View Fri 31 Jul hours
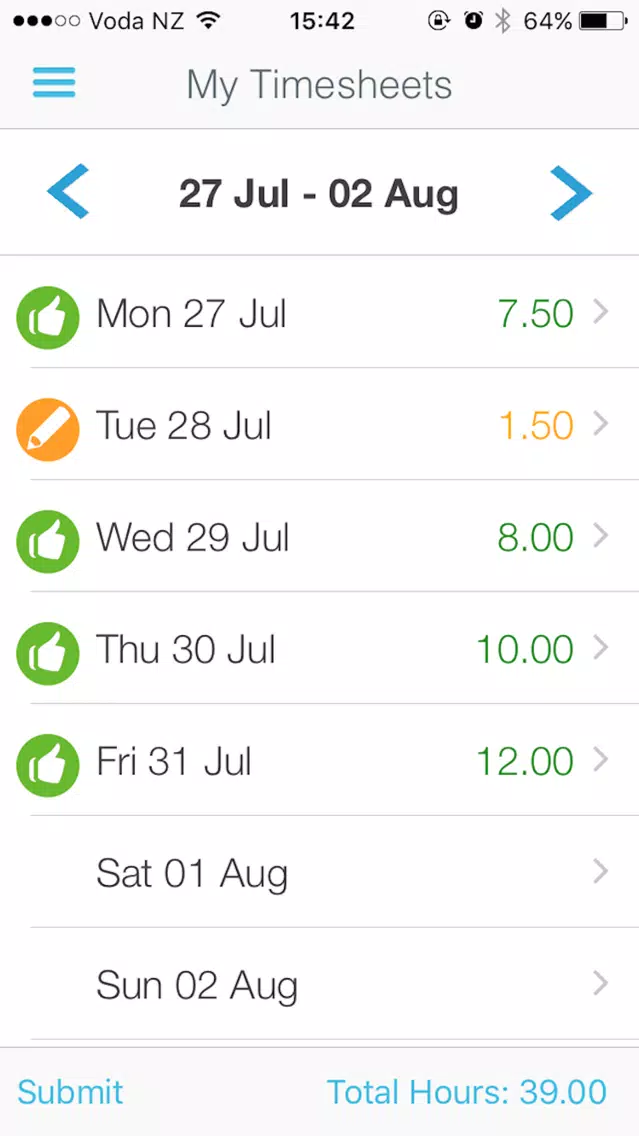The height and width of the screenshot is (1136, 639). coord(320,760)
